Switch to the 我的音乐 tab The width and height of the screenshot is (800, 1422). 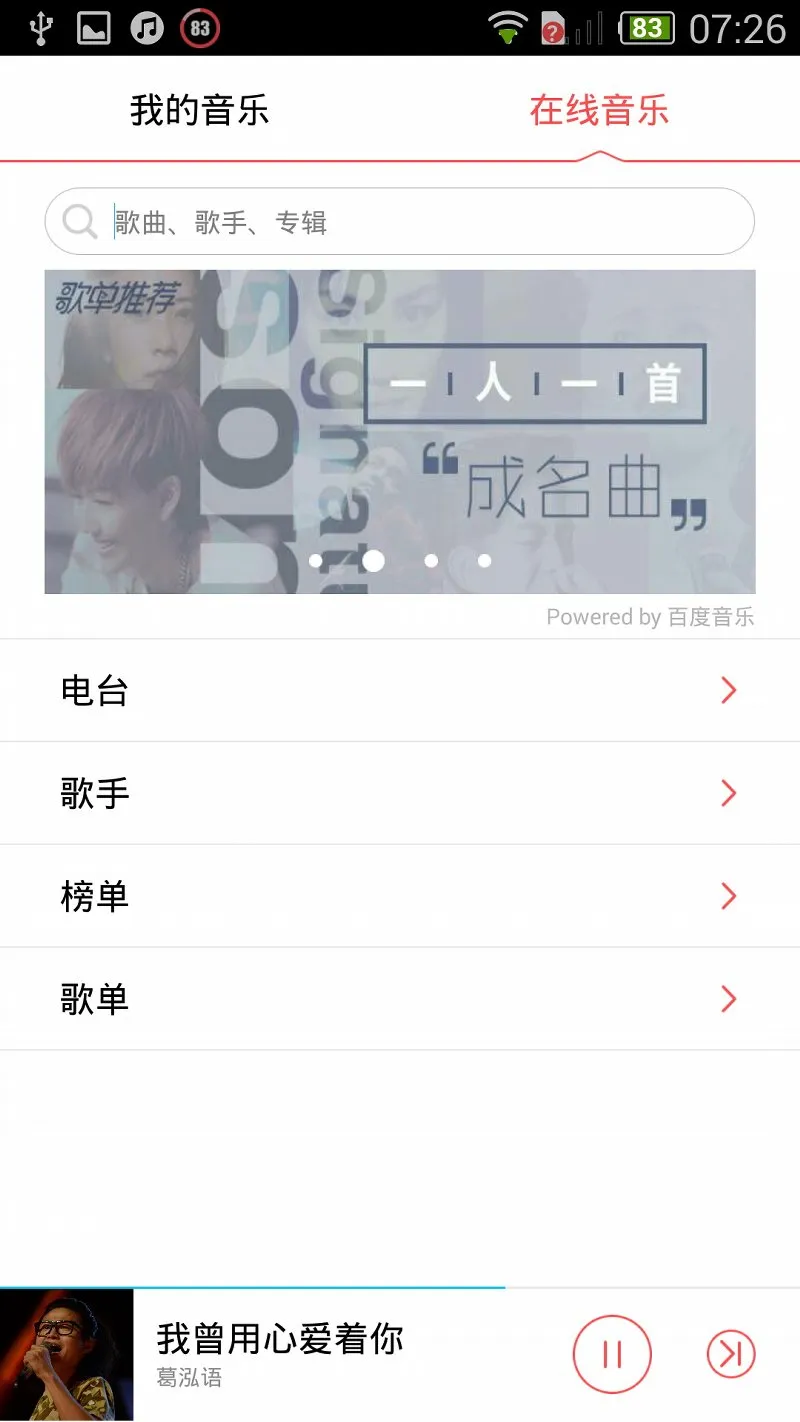click(x=199, y=110)
